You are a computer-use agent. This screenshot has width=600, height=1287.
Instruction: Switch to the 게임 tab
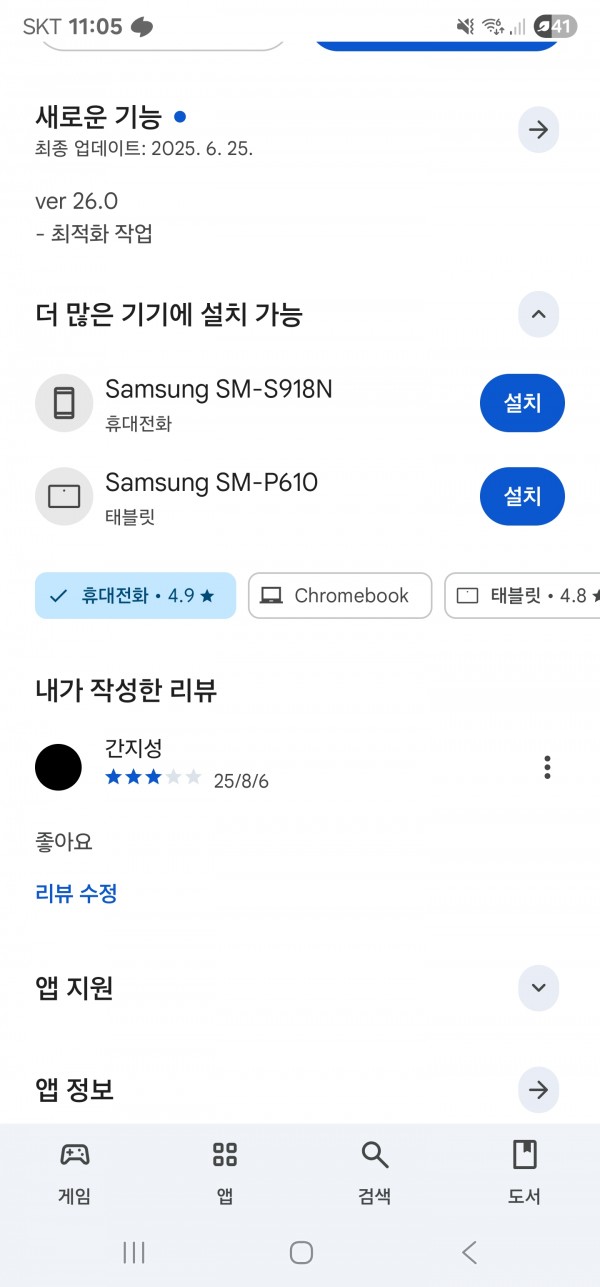coord(75,1172)
